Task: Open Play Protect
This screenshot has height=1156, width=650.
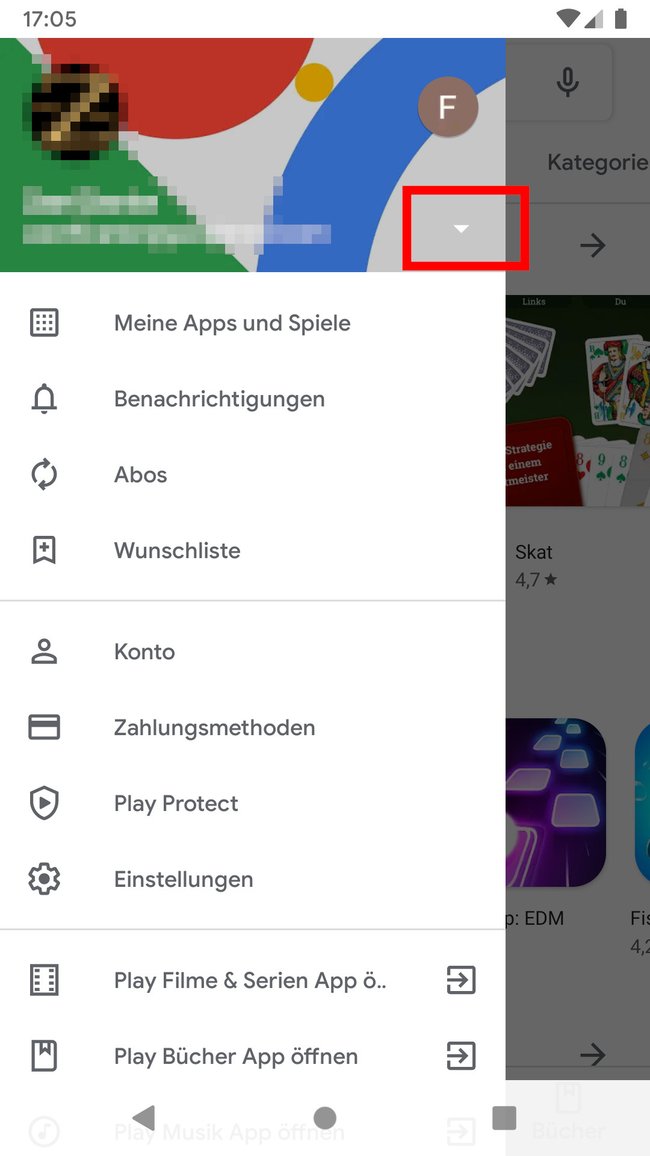Action: pyautogui.click(x=253, y=804)
